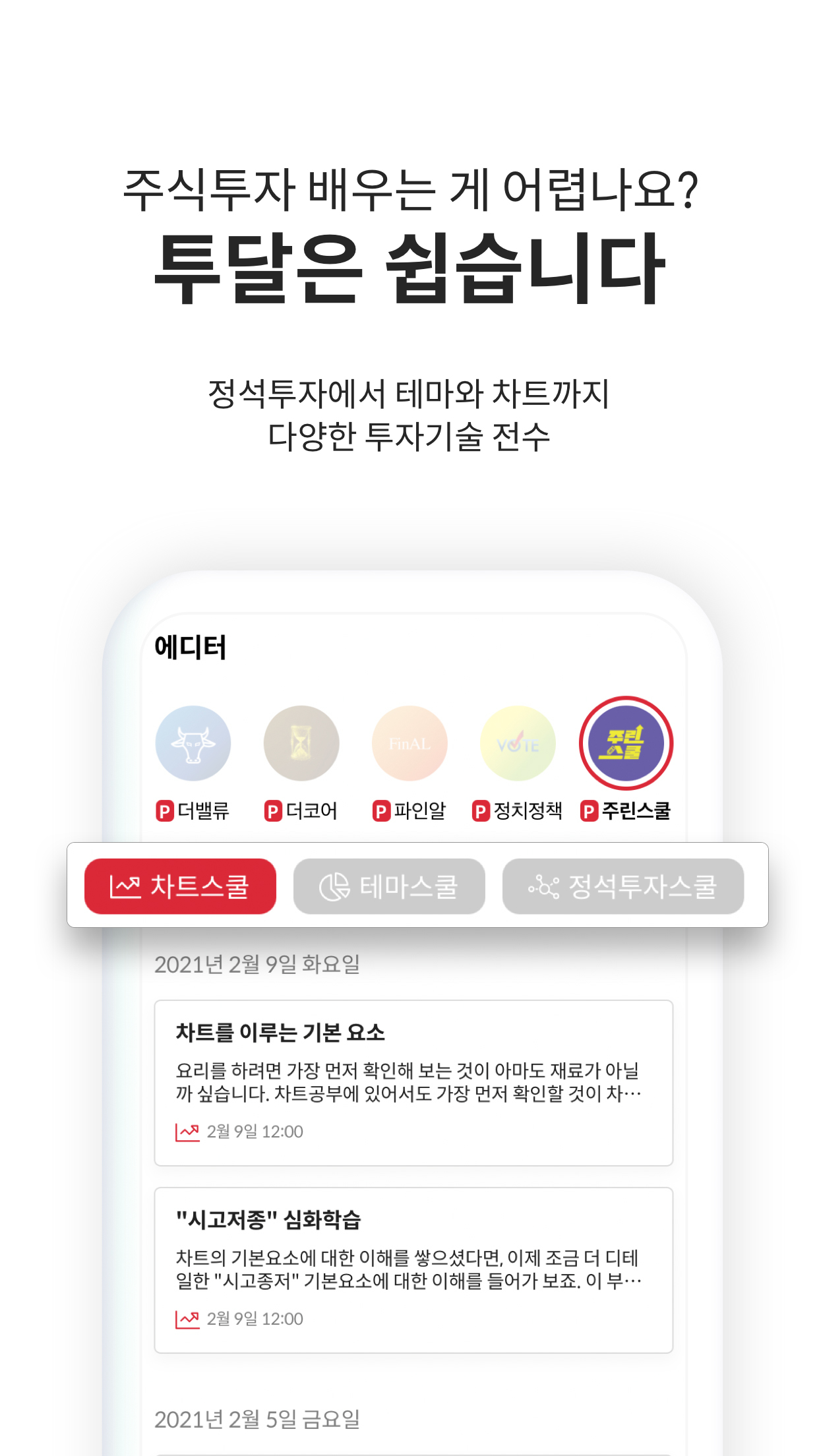819x1456 pixels.
Task: Click the pie chart icon in 테마스쿨 chip
Action: click(x=336, y=887)
